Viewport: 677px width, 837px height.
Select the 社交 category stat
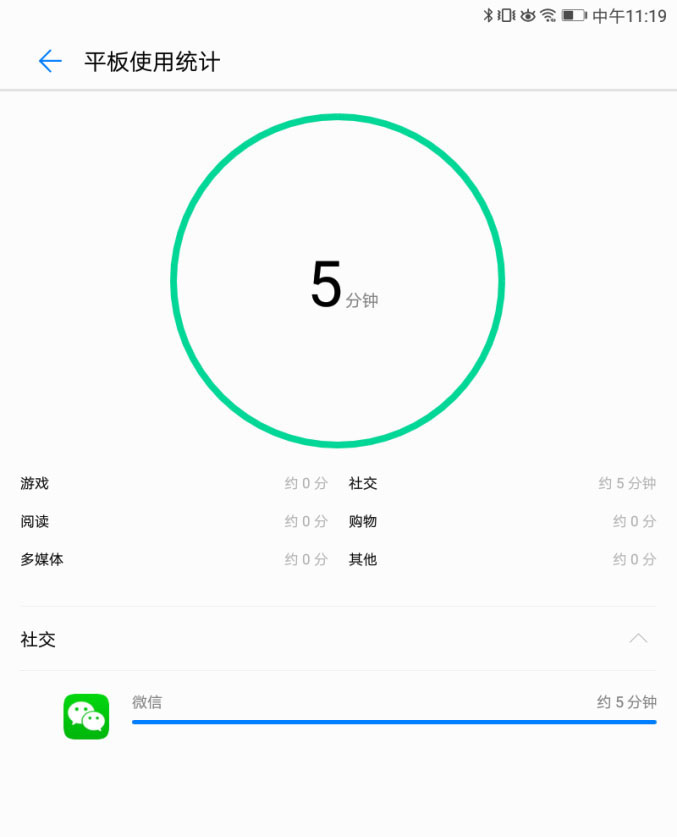pyautogui.click(x=502, y=484)
